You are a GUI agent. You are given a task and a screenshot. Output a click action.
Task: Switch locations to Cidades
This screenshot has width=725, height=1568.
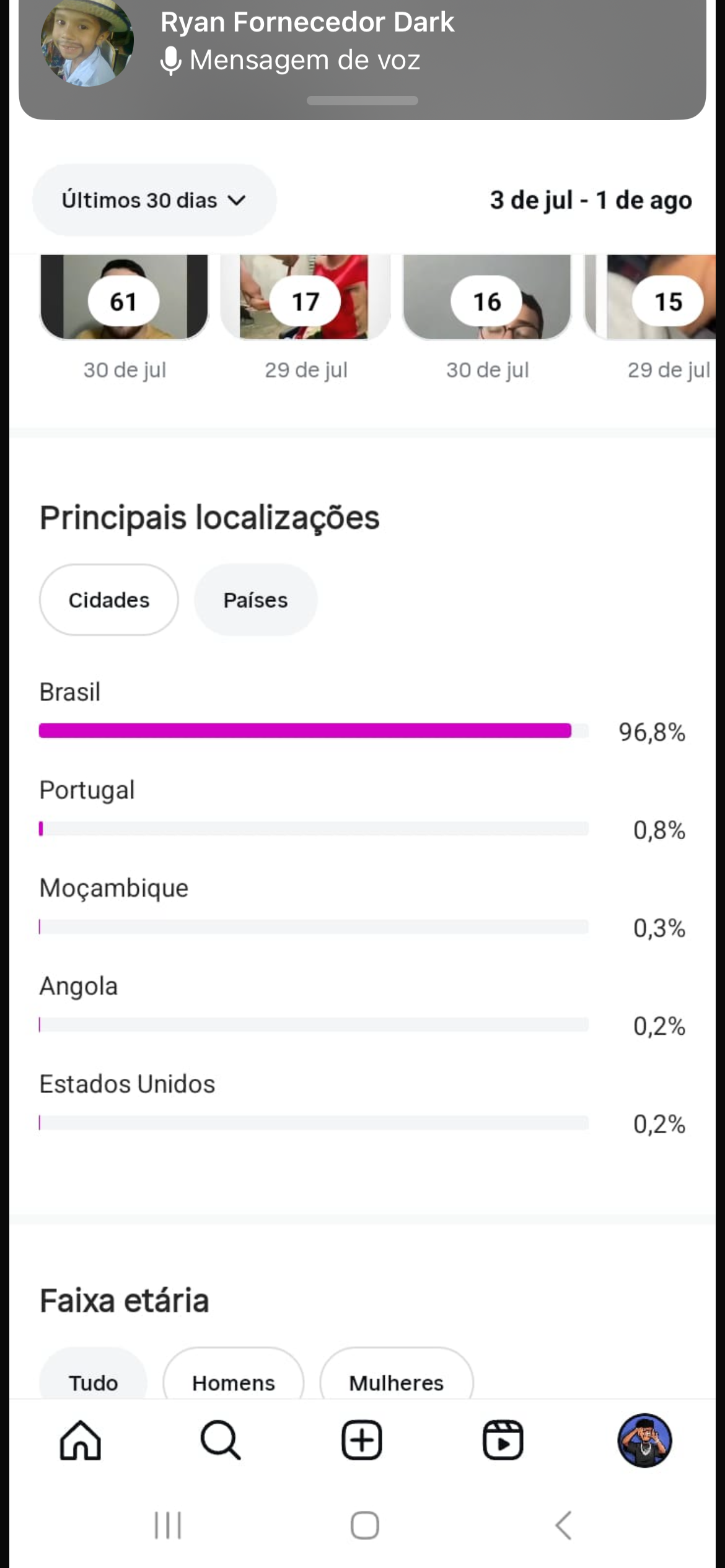pyautogui.click(x=109, y=599)
